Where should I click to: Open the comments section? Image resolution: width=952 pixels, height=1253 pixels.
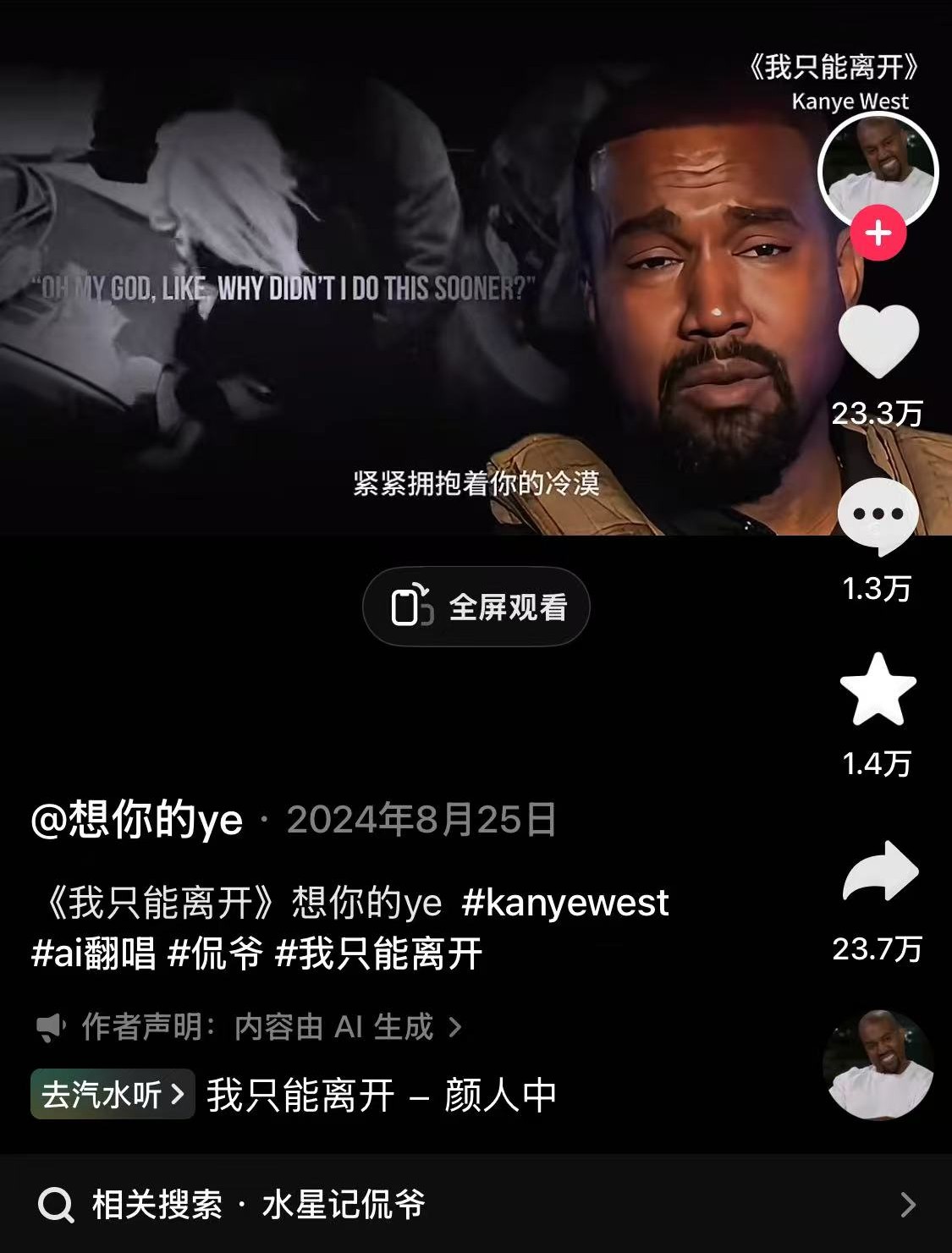tap(878, 516)
